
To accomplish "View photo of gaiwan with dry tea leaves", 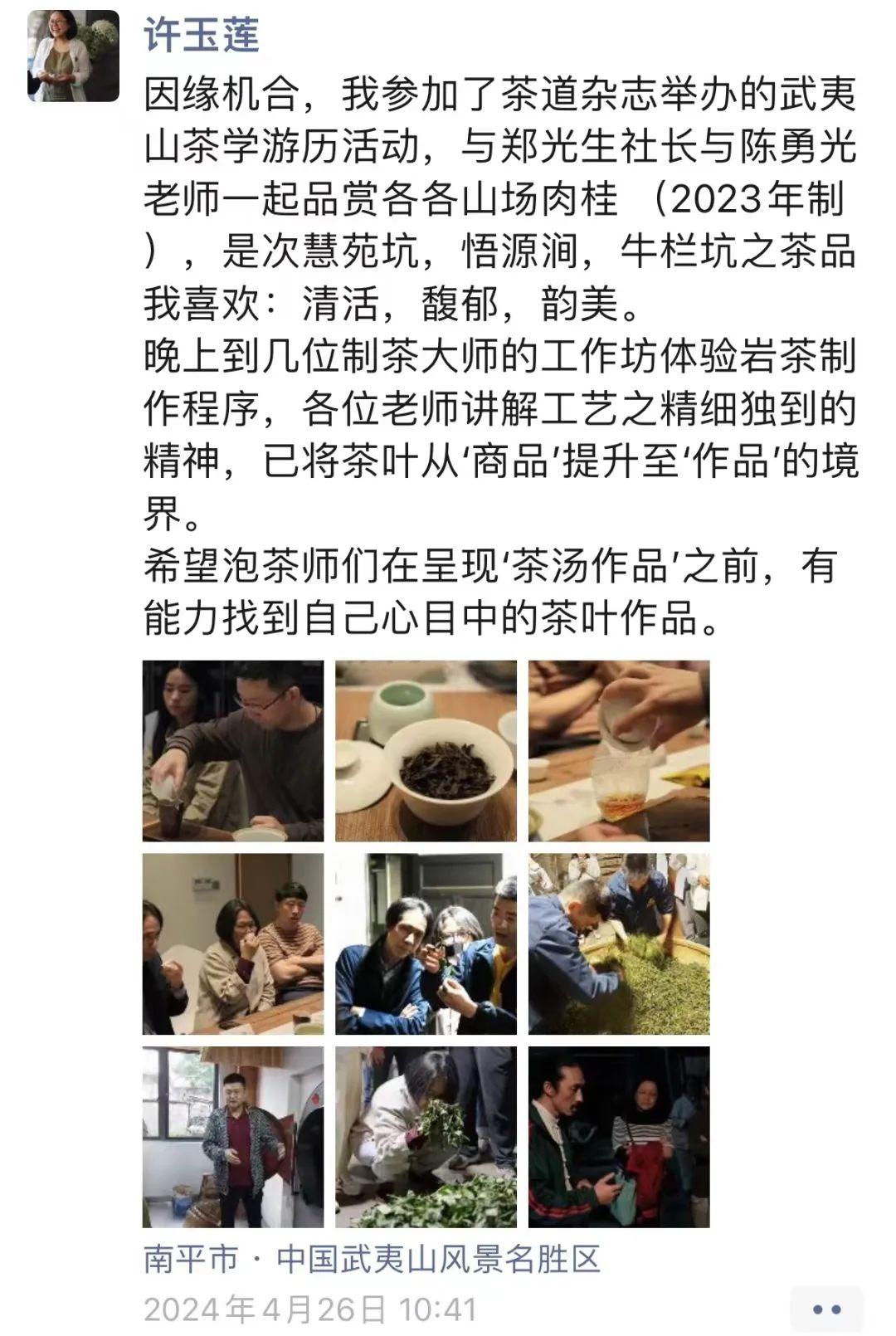I will coord(426,751).
